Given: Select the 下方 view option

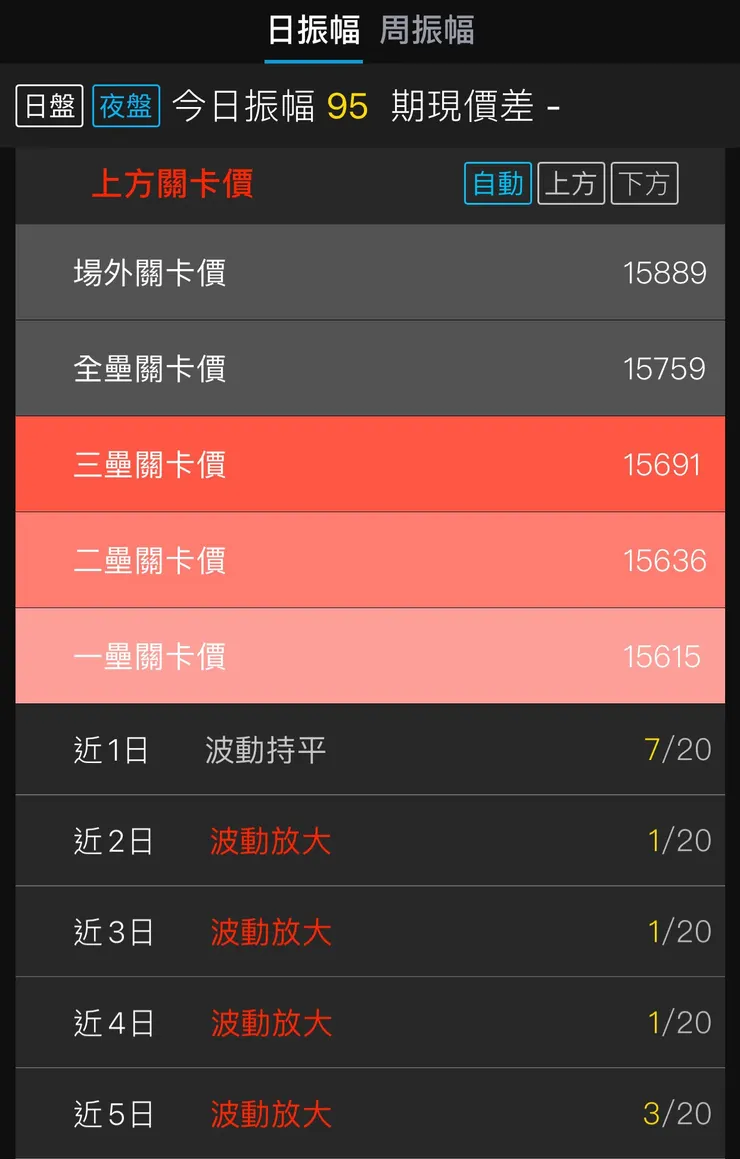Looking at the screenshot, I should 644,184.
